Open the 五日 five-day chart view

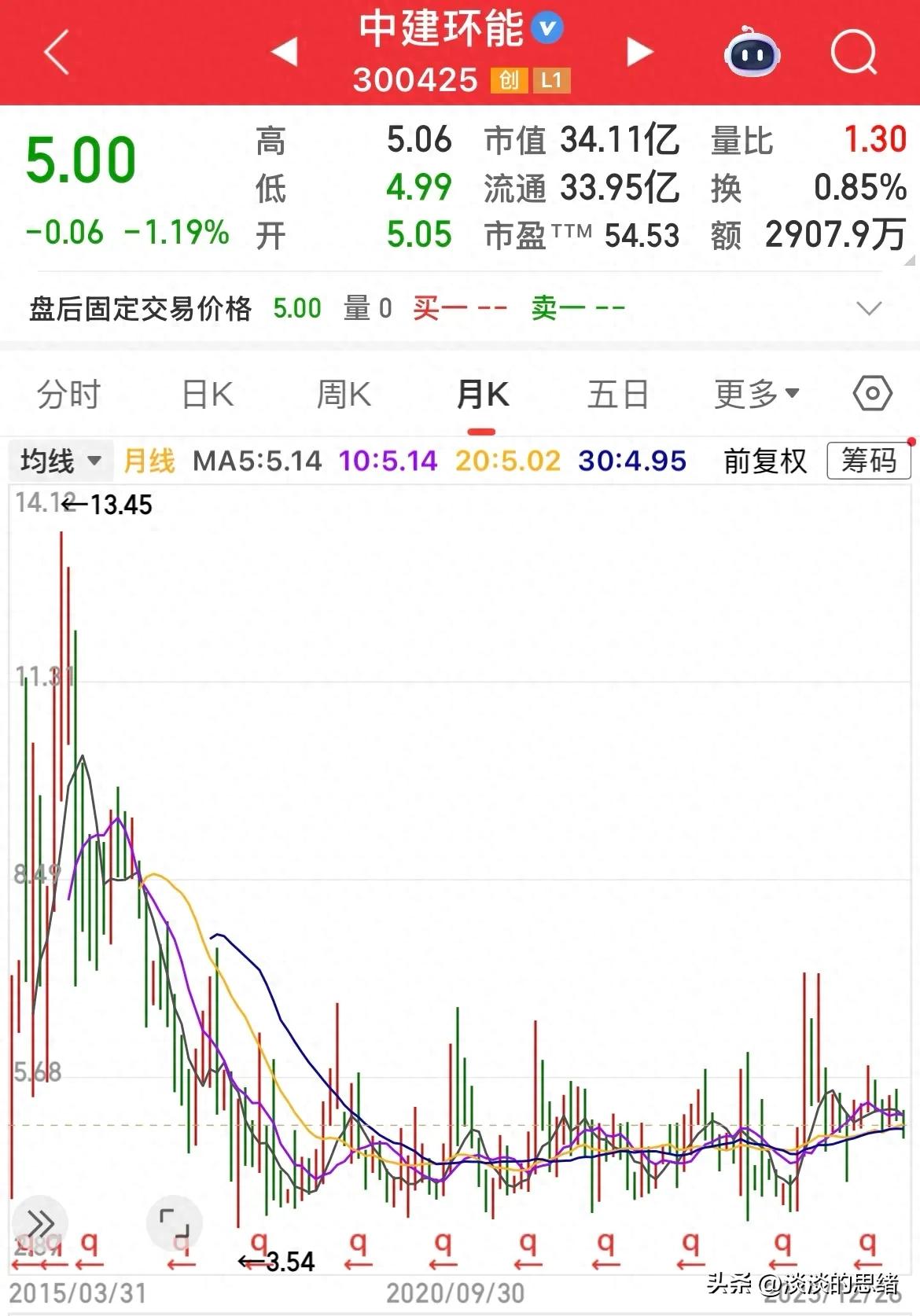click(617, 394)
